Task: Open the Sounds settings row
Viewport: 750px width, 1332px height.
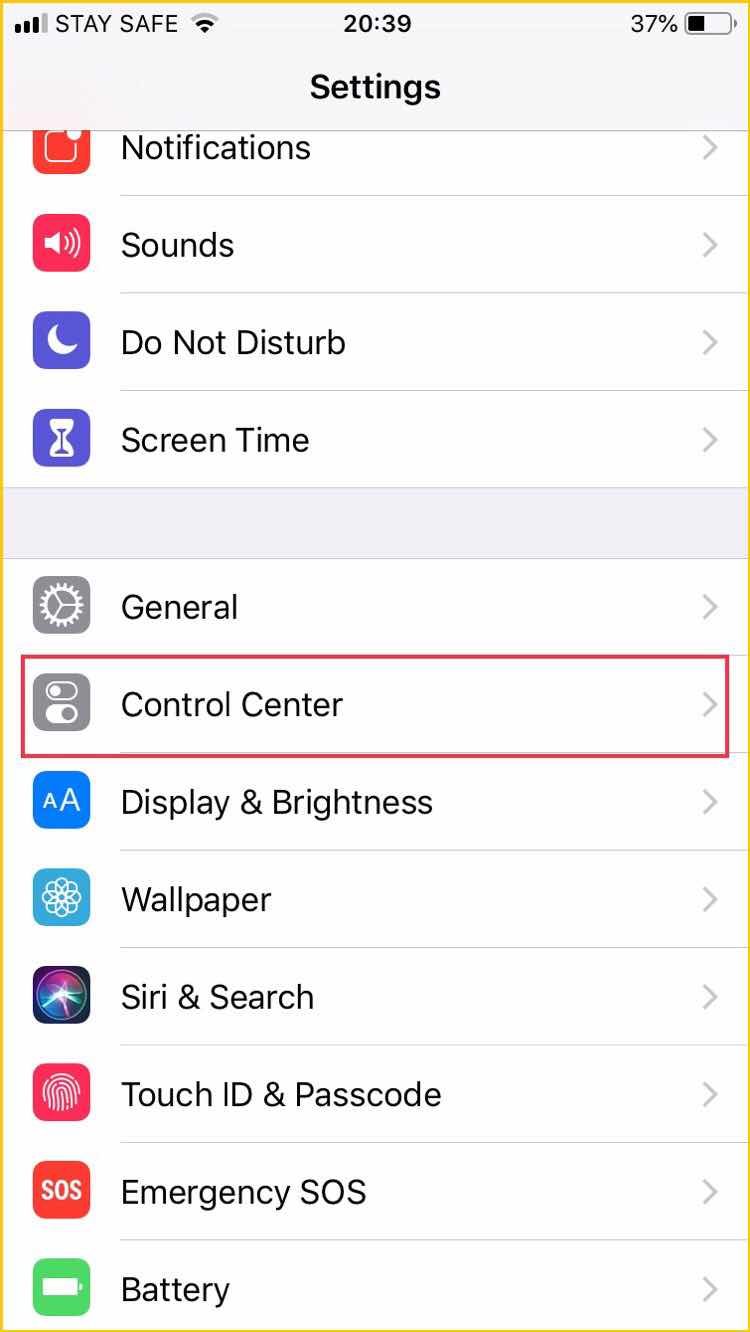Action: pyautogui.click(x=375, y=245)
